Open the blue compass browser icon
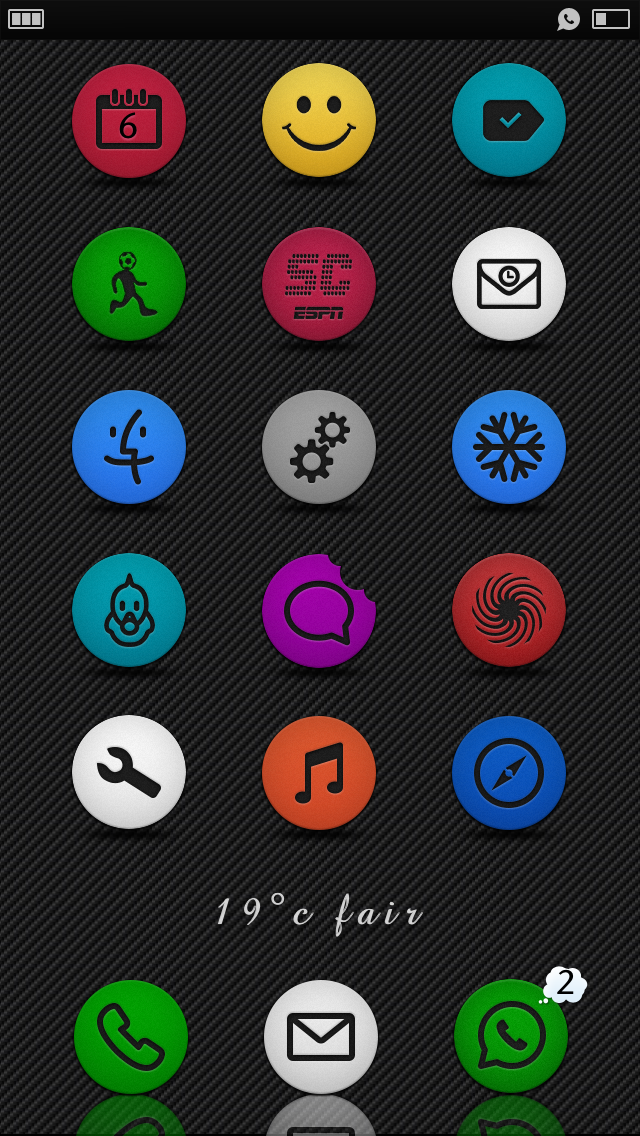 (x=509, y=772)
